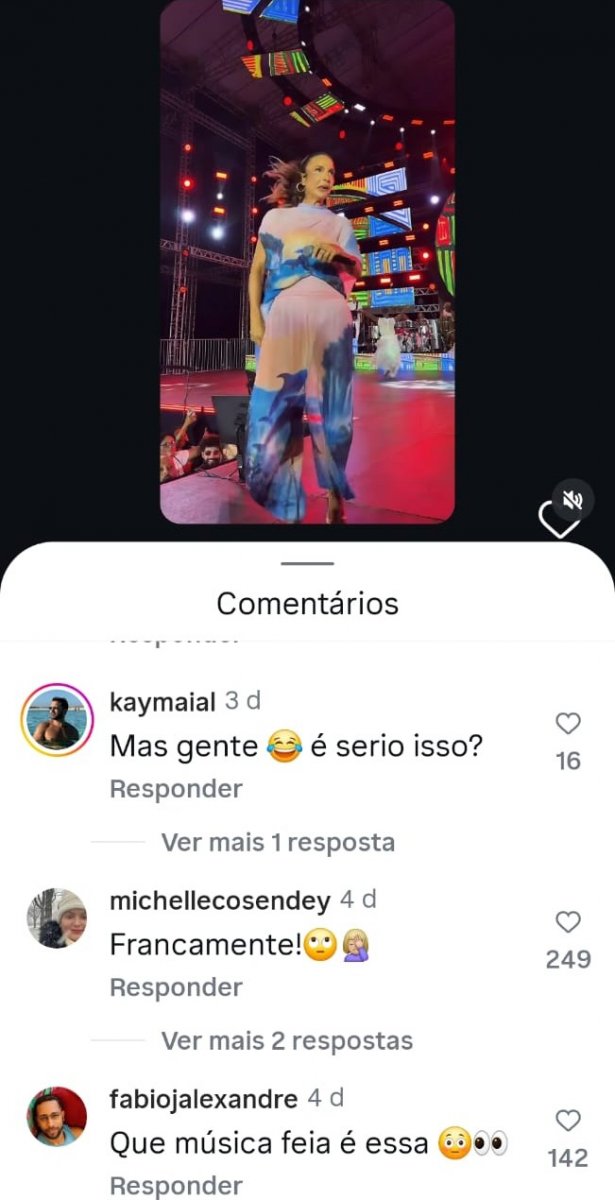Like fabiojalexandre's comment

pos(568,1120)
